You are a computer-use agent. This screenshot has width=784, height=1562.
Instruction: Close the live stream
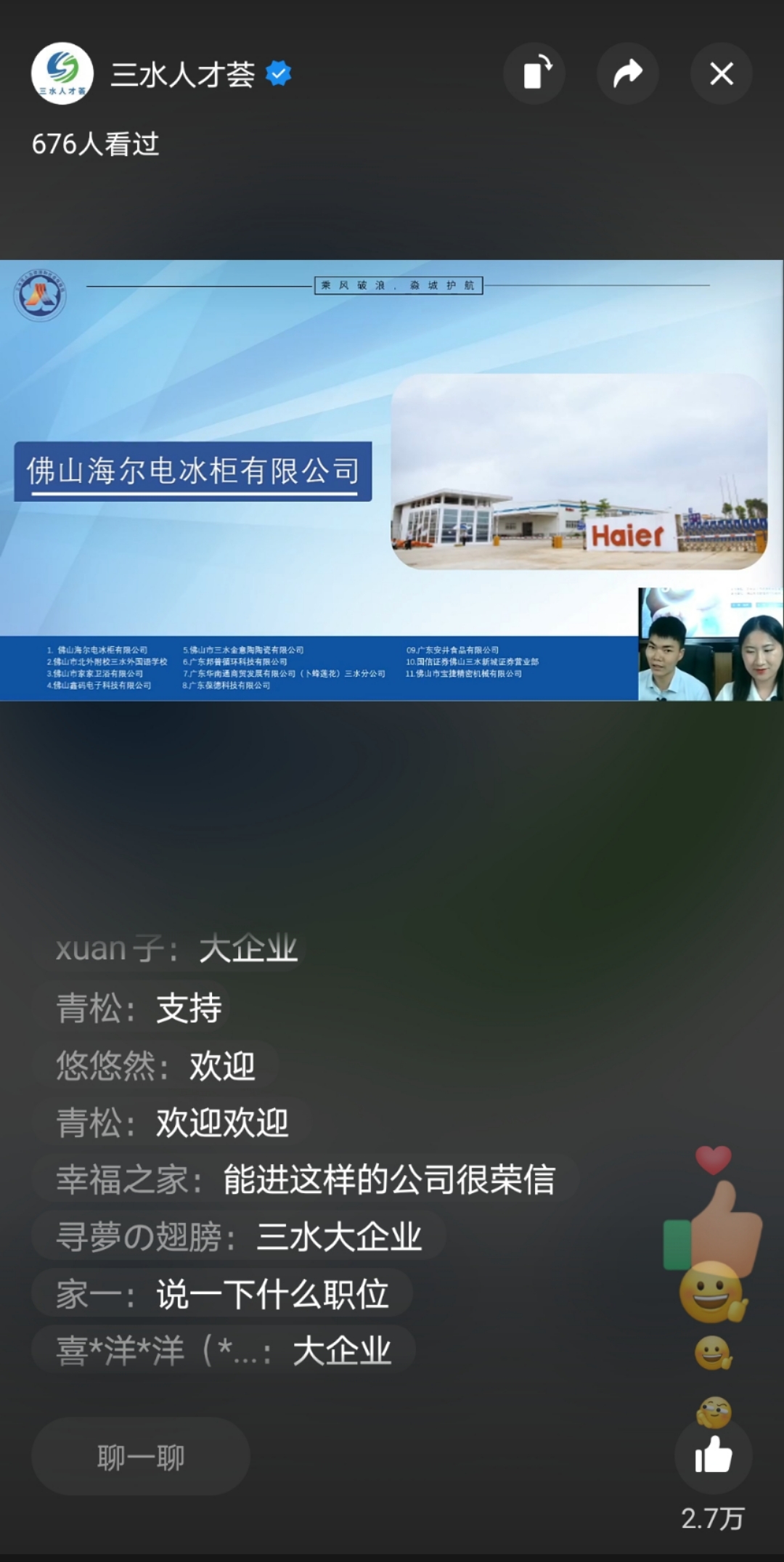point(721,73)
